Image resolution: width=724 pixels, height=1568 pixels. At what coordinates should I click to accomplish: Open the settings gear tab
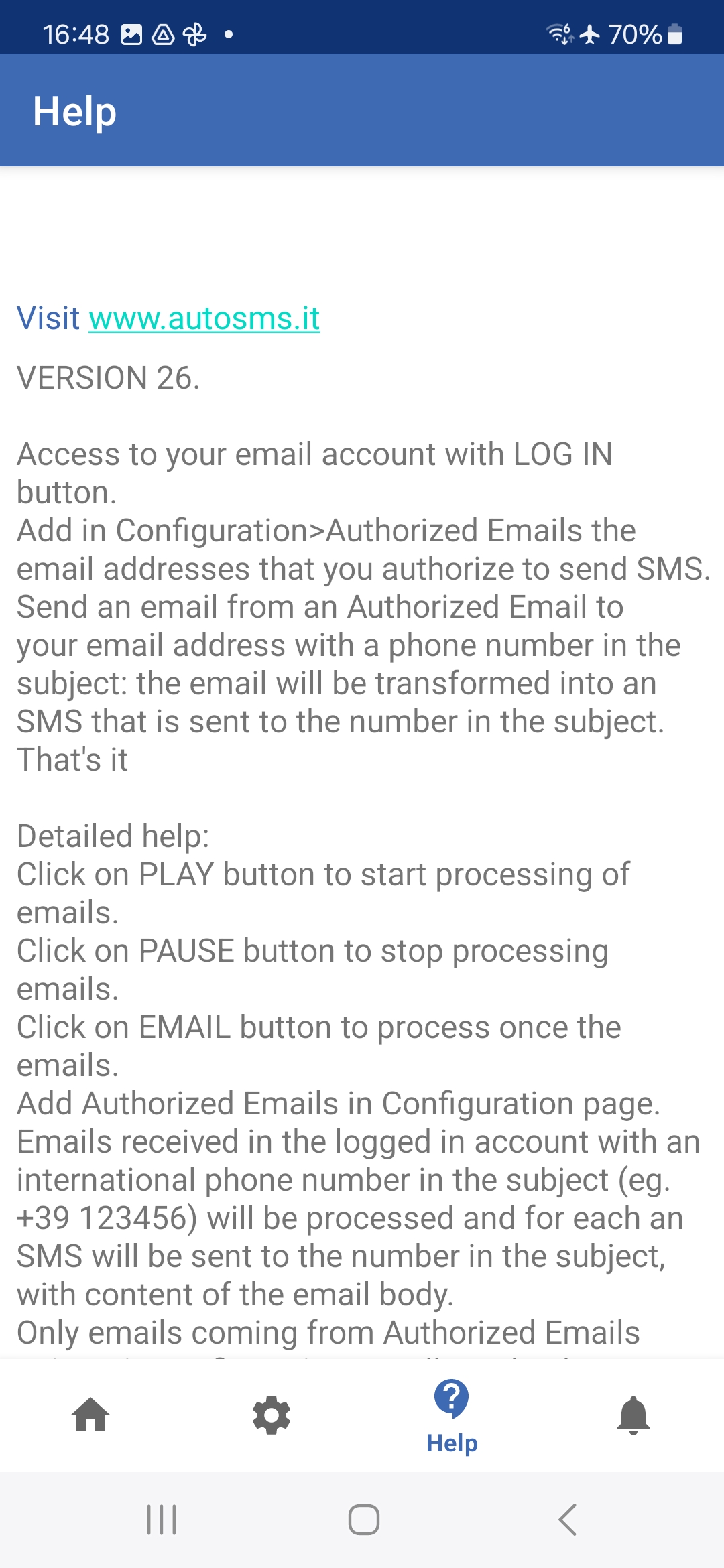(271, 1415)
